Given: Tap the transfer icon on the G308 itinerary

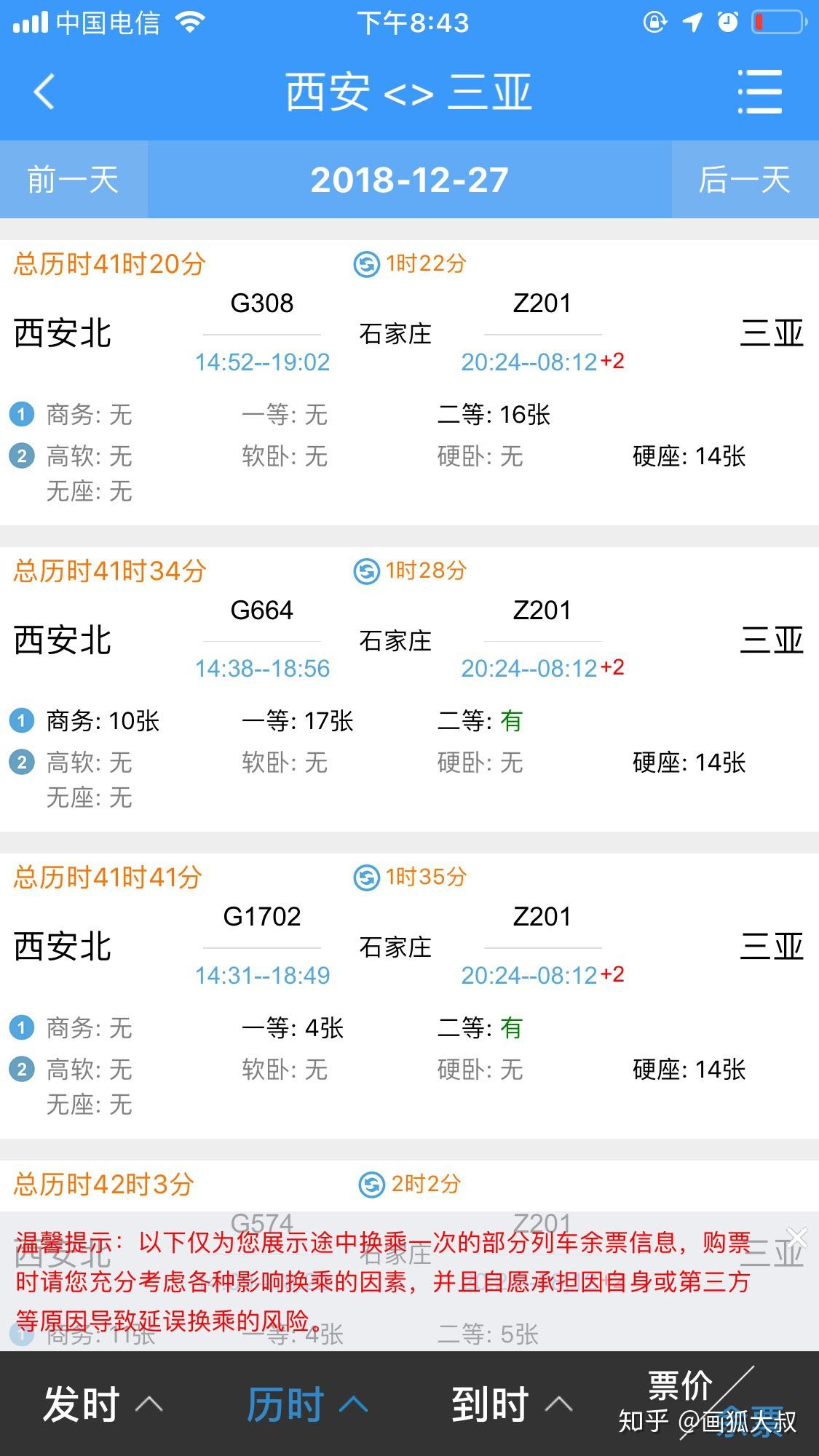Looking at the screenshot, I should pos(368,263).
